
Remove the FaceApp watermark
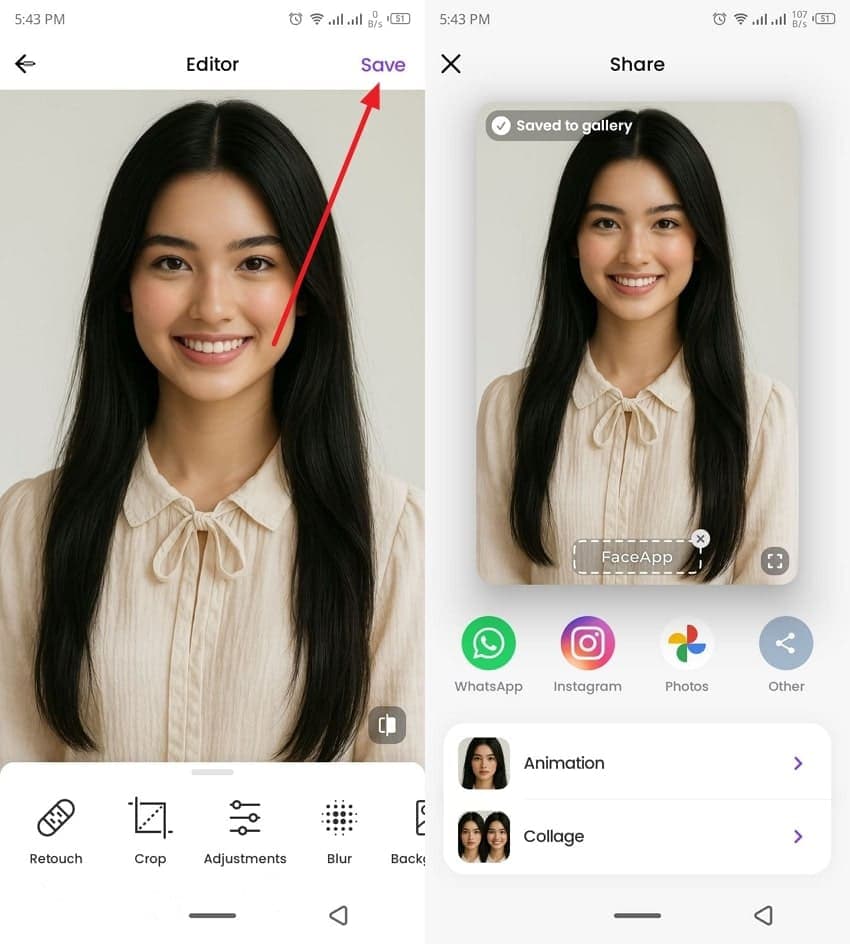[700, 539]
